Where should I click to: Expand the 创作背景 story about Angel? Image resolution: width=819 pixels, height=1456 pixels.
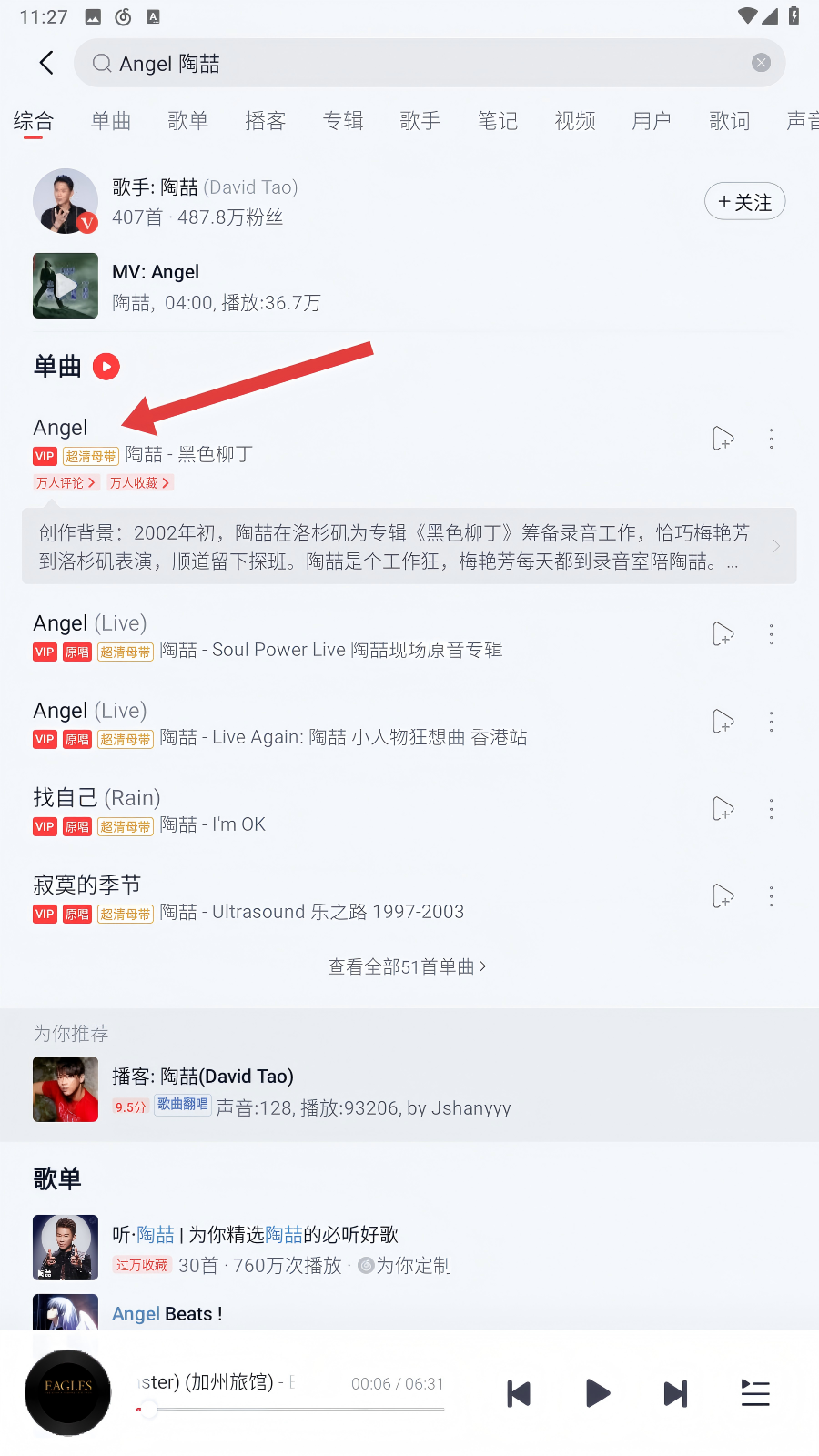409,546
